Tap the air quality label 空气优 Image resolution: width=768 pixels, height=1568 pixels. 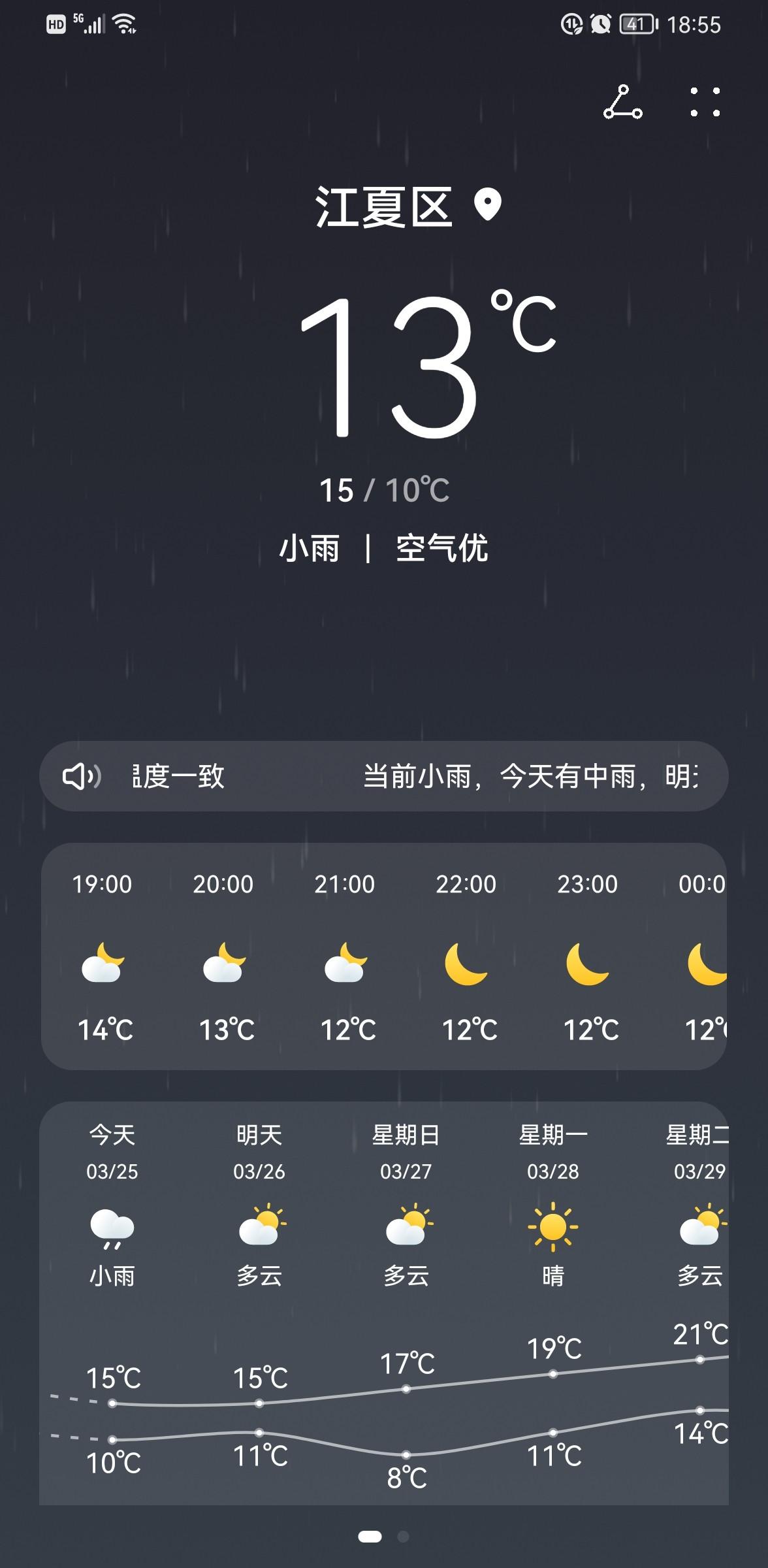click(x=442, y=547)
